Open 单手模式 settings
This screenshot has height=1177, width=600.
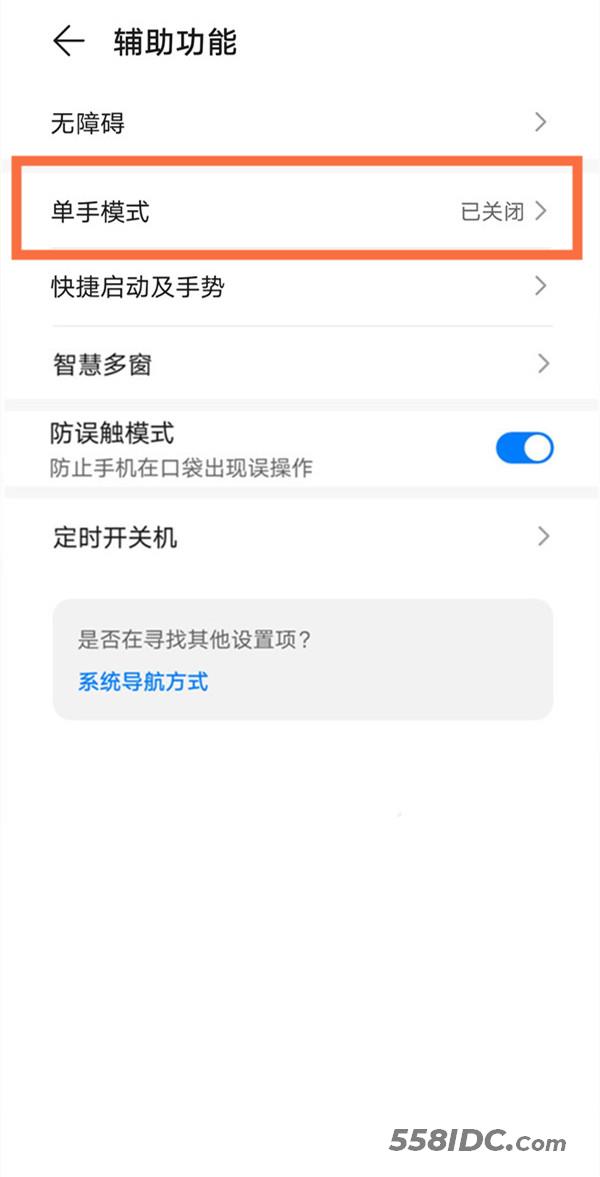pos(300,212)
